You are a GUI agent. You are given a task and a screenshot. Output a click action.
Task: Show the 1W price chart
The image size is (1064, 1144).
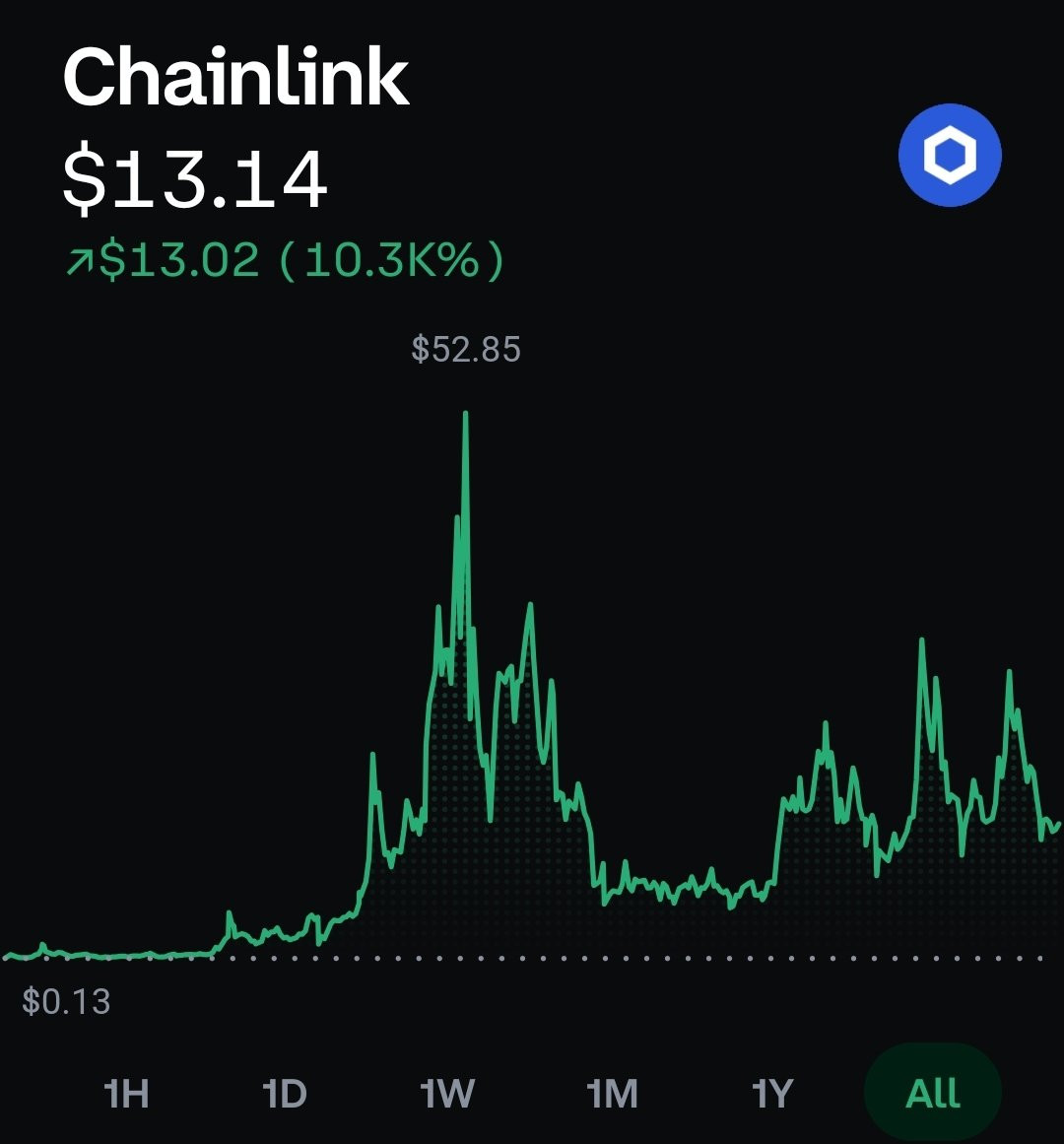pos(447,1093)
